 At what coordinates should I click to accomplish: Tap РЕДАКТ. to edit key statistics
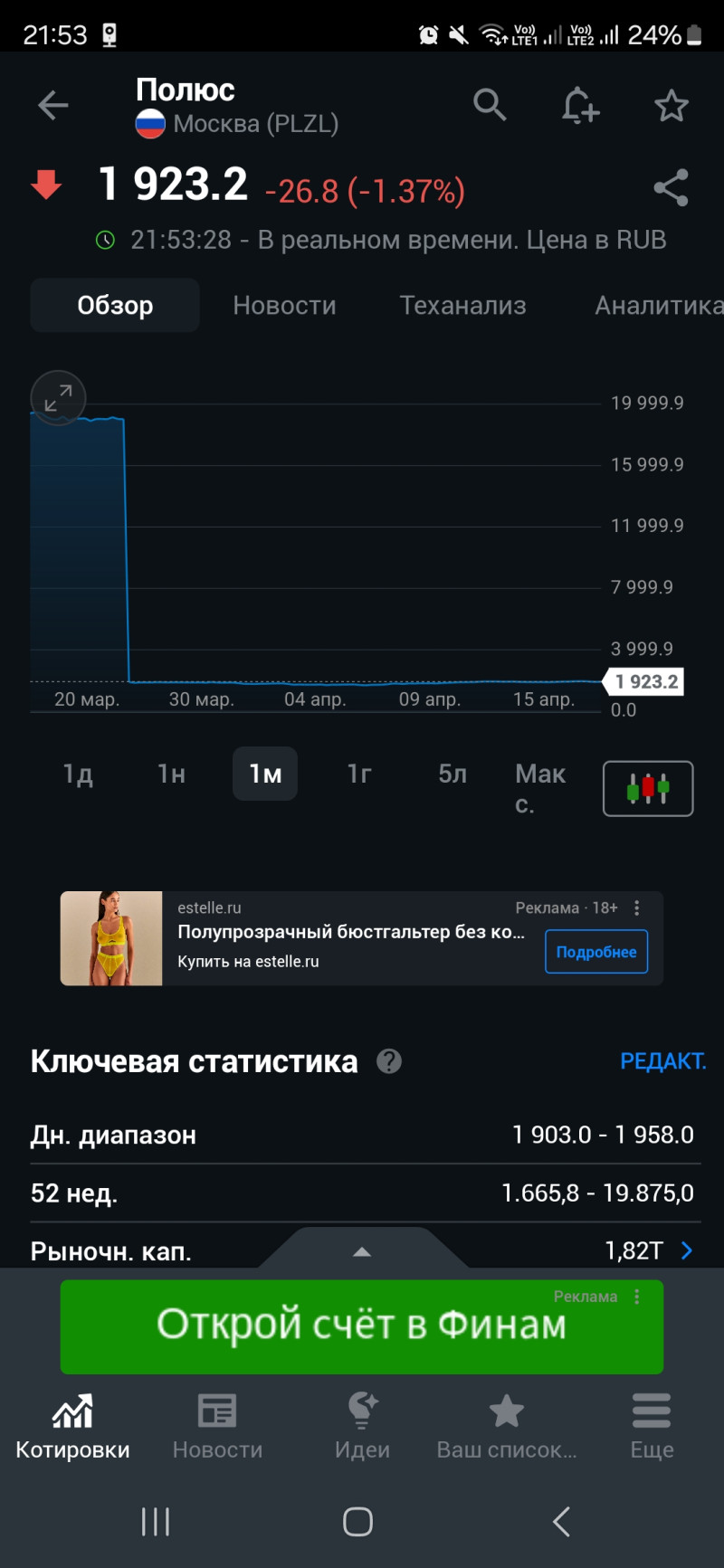(x=662, y=1061)
